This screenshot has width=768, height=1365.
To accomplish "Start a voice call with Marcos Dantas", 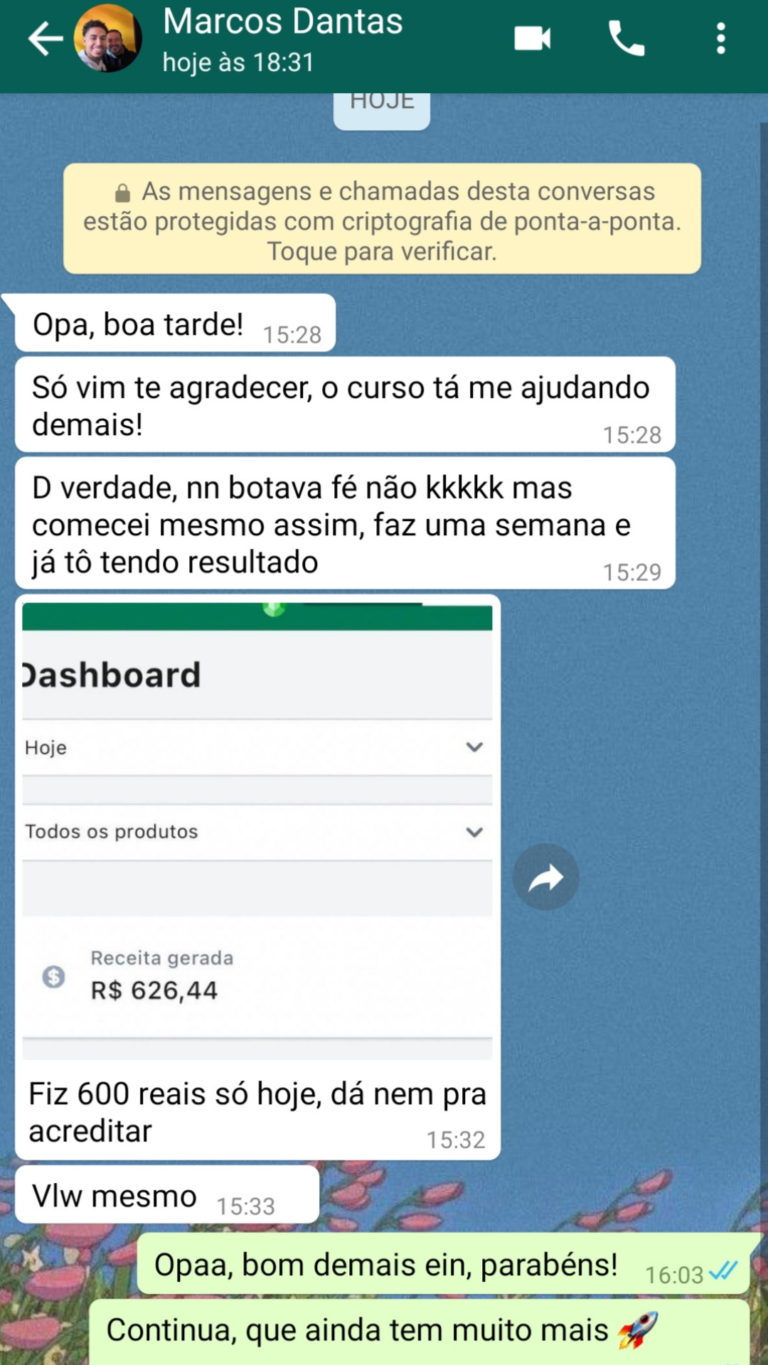I will [627, 39].
